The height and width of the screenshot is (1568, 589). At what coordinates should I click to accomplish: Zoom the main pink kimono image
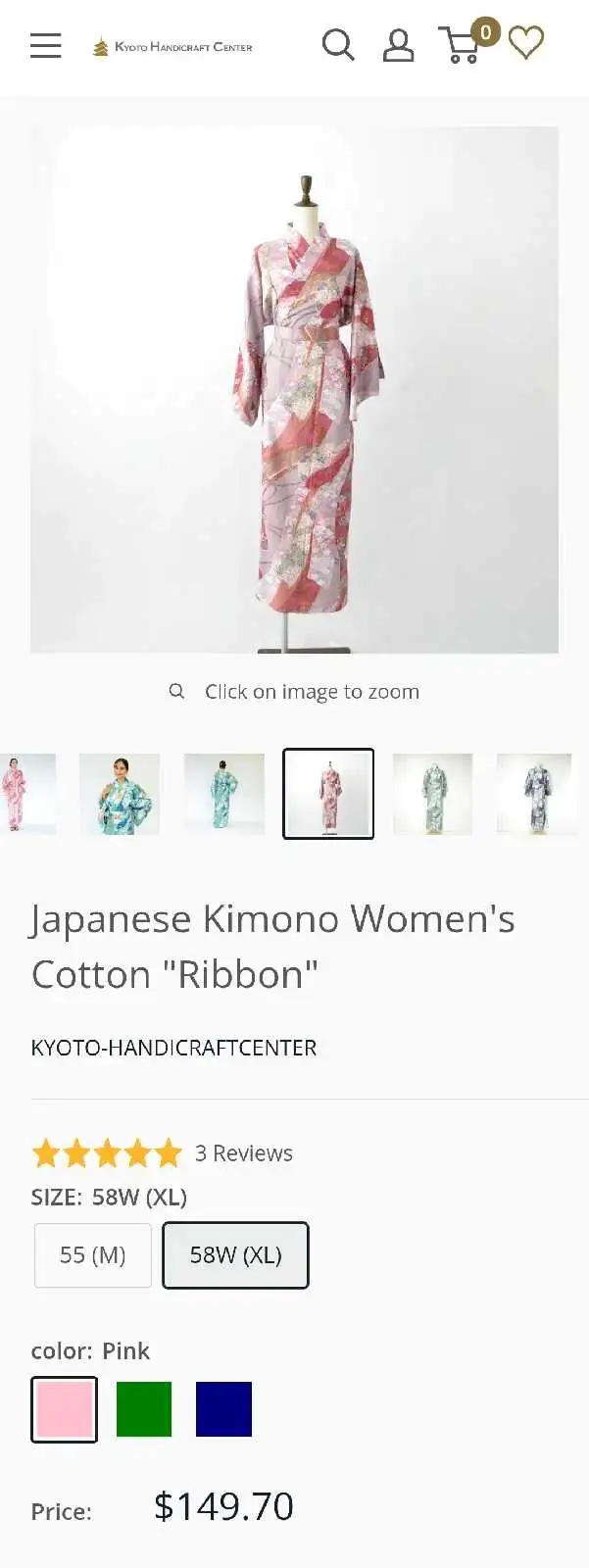tap(294, 389)
